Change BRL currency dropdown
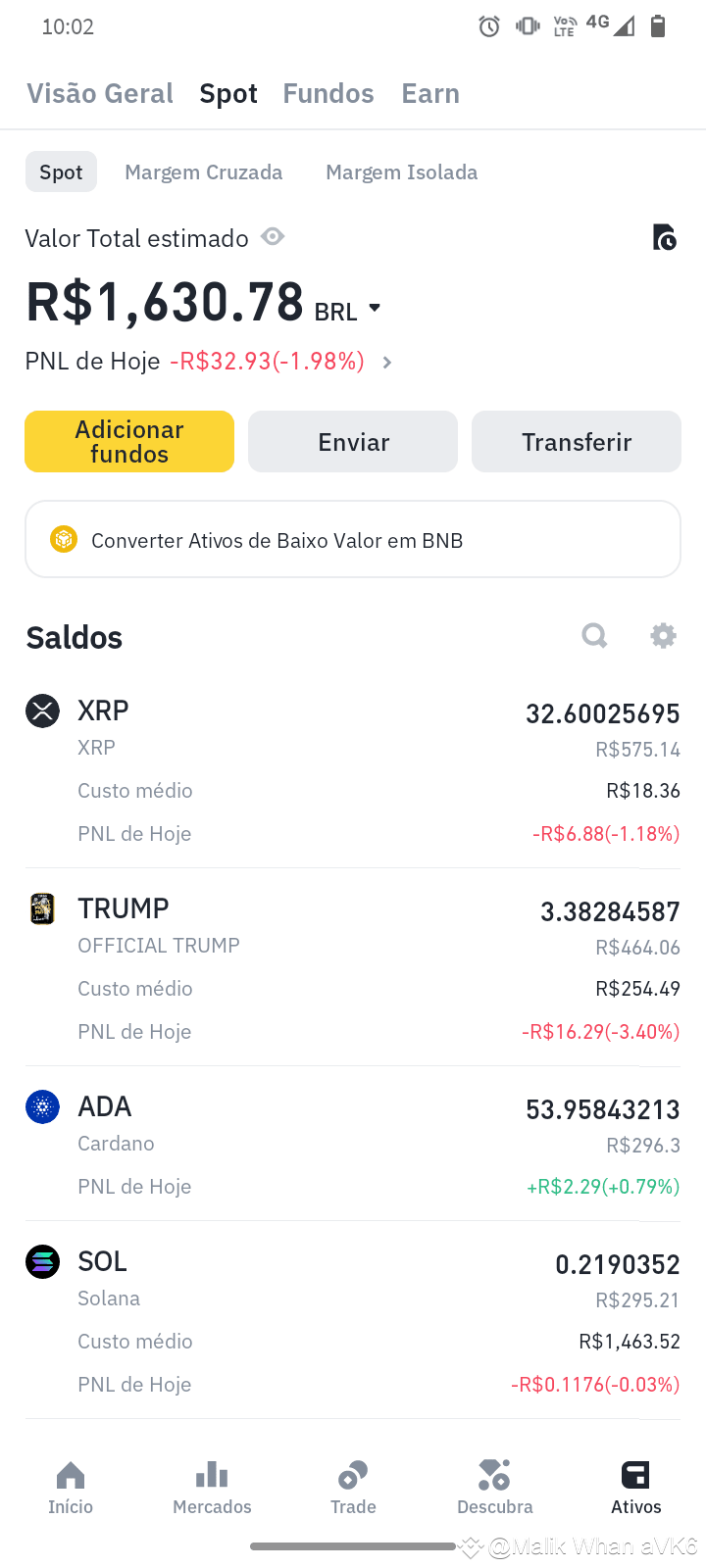This screenshot has width=706, height=1568. 348,311
